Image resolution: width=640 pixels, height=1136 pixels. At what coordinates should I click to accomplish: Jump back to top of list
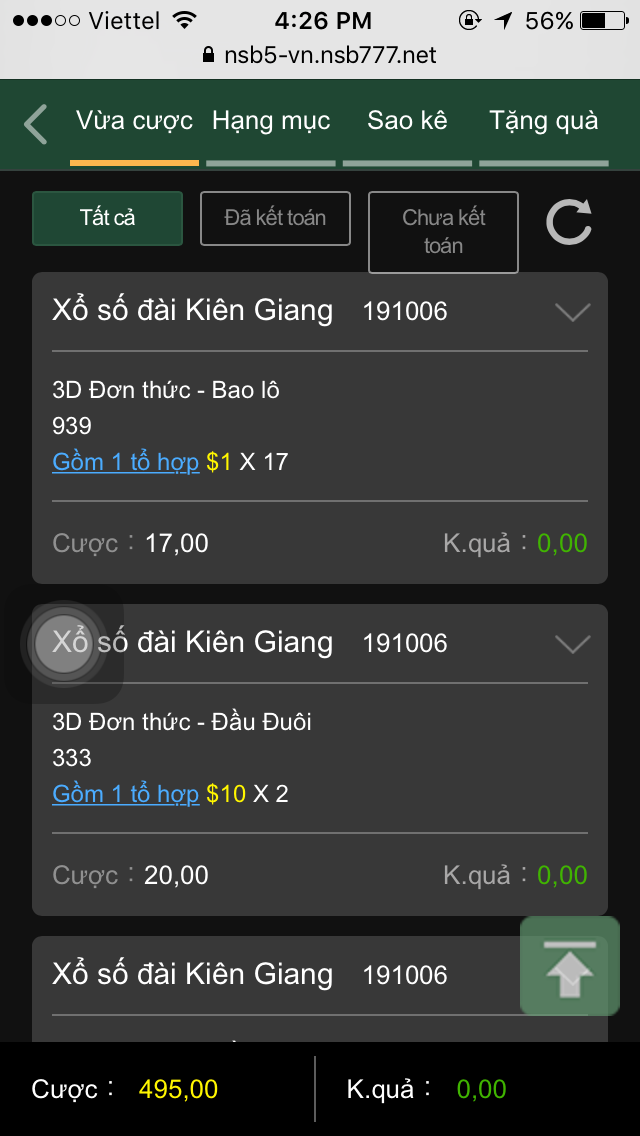pyautogui.click(x=569, y=967)
